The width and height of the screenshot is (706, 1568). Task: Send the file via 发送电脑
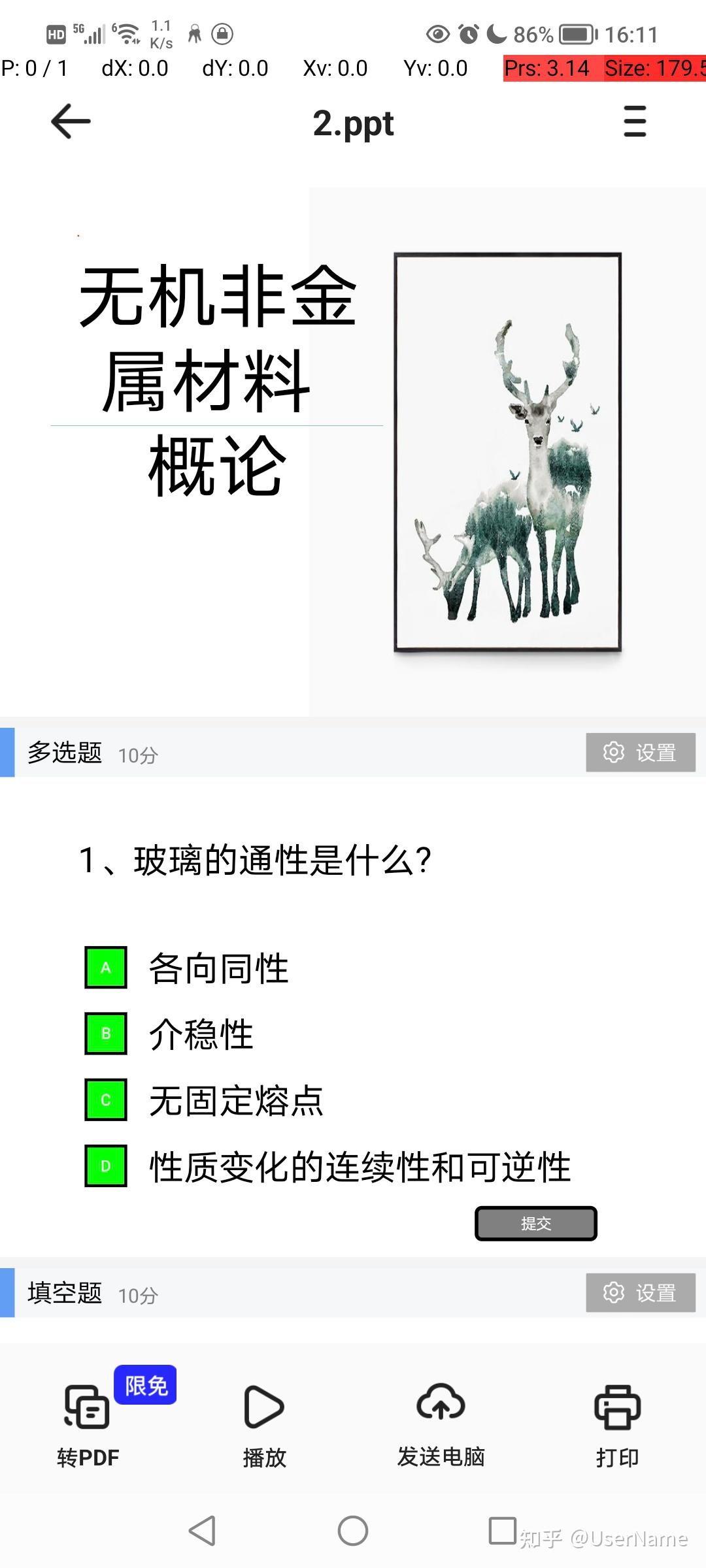tap(441, 1424)
